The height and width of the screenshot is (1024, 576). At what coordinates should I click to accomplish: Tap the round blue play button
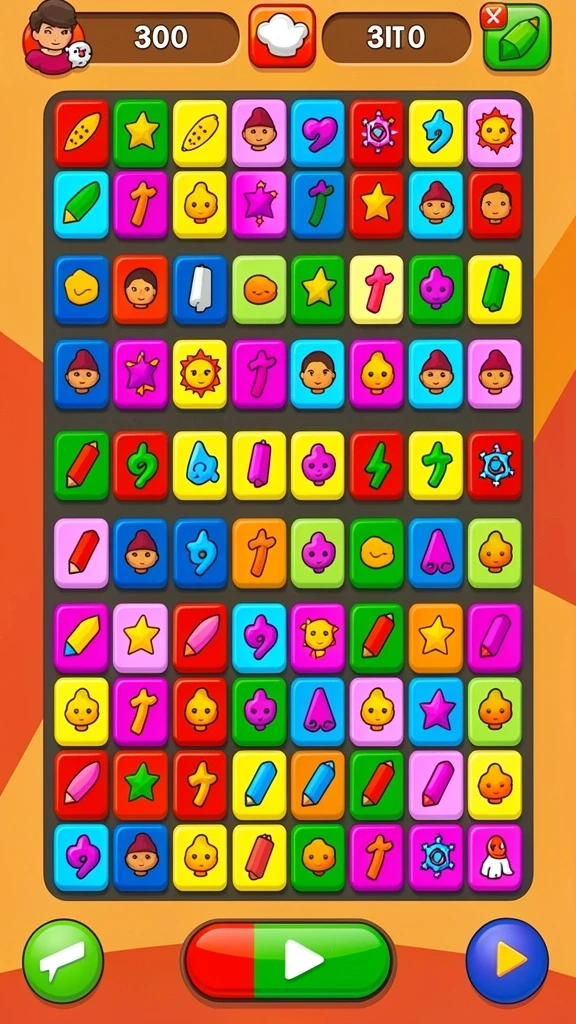pyautogui.click(x=507, y=960)
